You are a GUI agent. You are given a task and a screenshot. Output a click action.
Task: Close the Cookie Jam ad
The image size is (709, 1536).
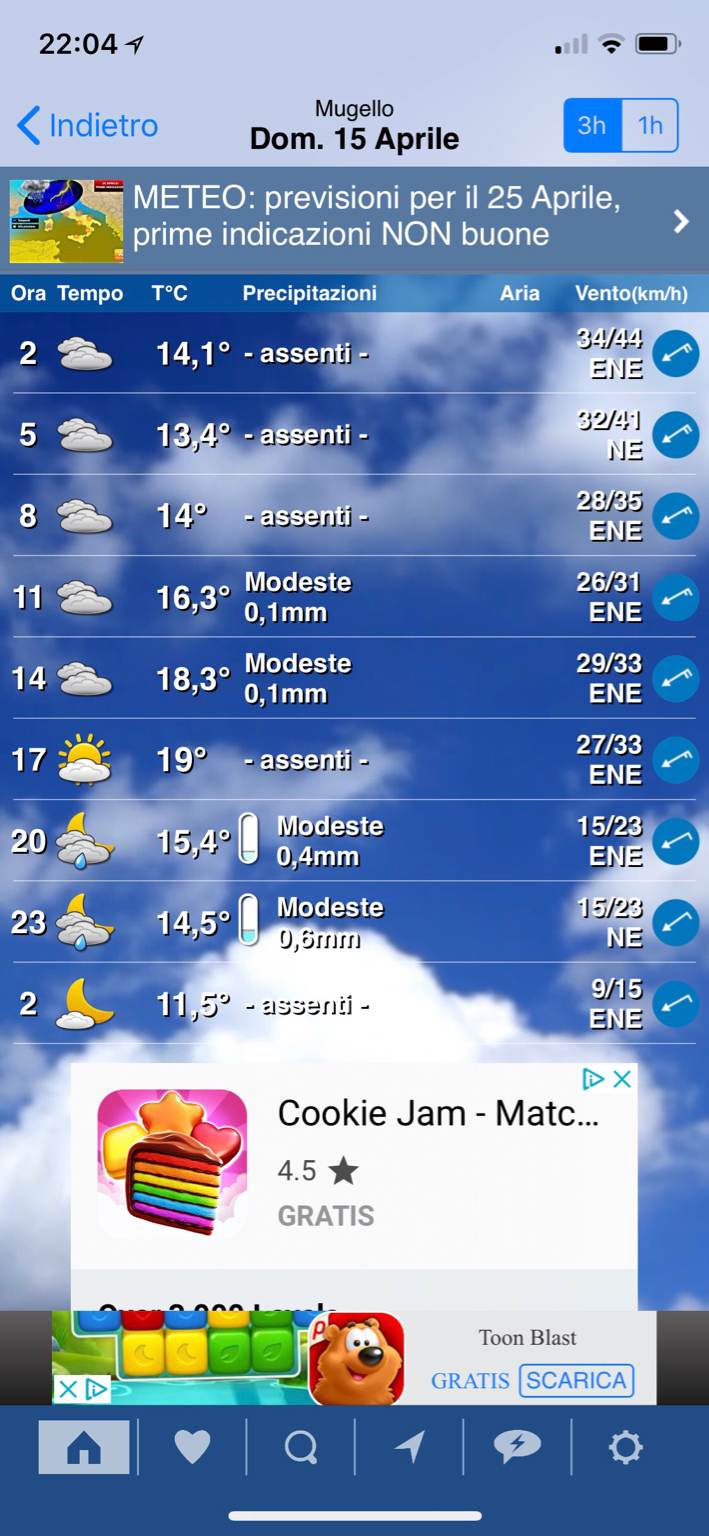click(622, 1079)
